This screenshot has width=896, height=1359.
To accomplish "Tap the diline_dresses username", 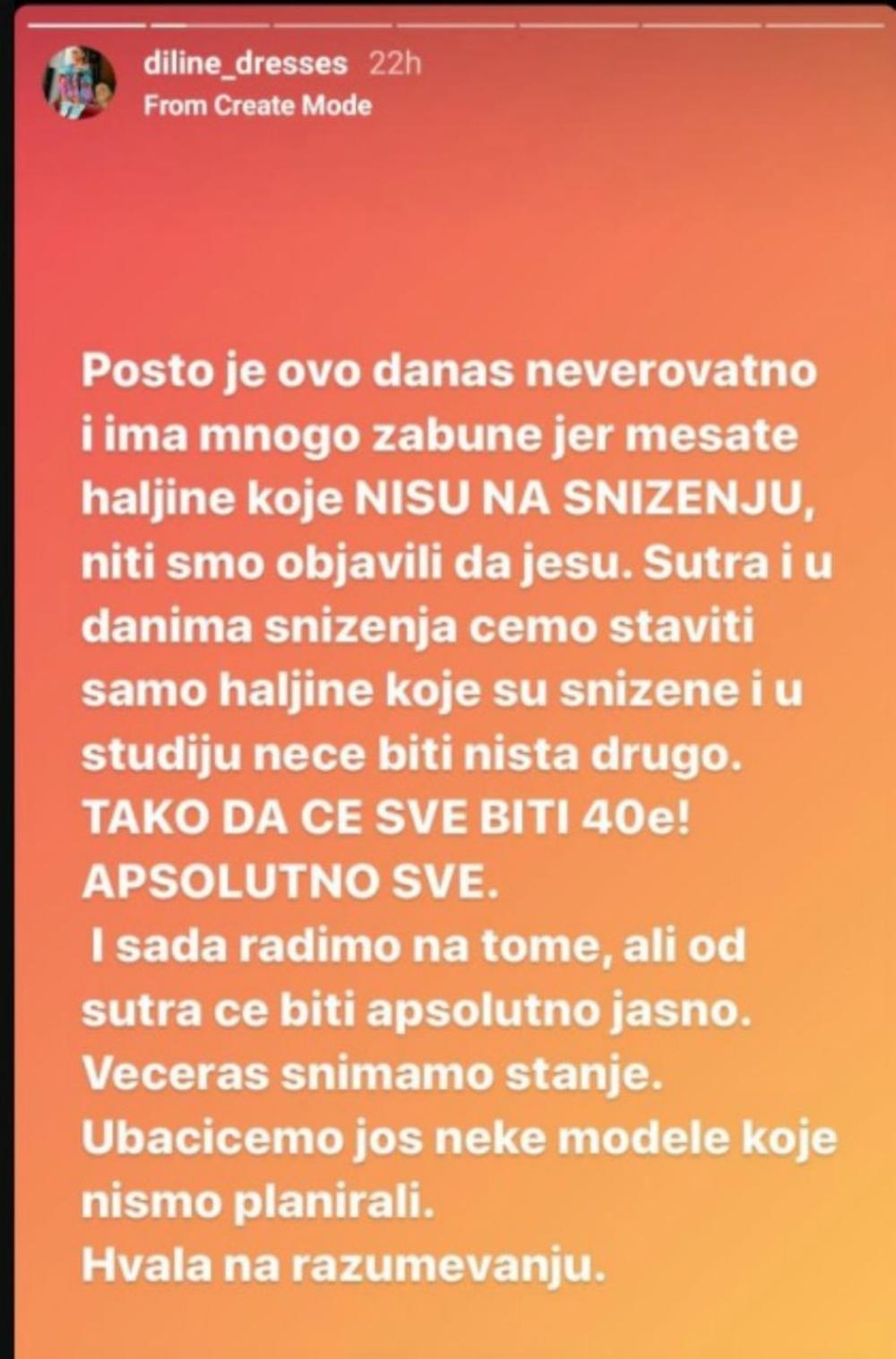I will tap(246, 64).
